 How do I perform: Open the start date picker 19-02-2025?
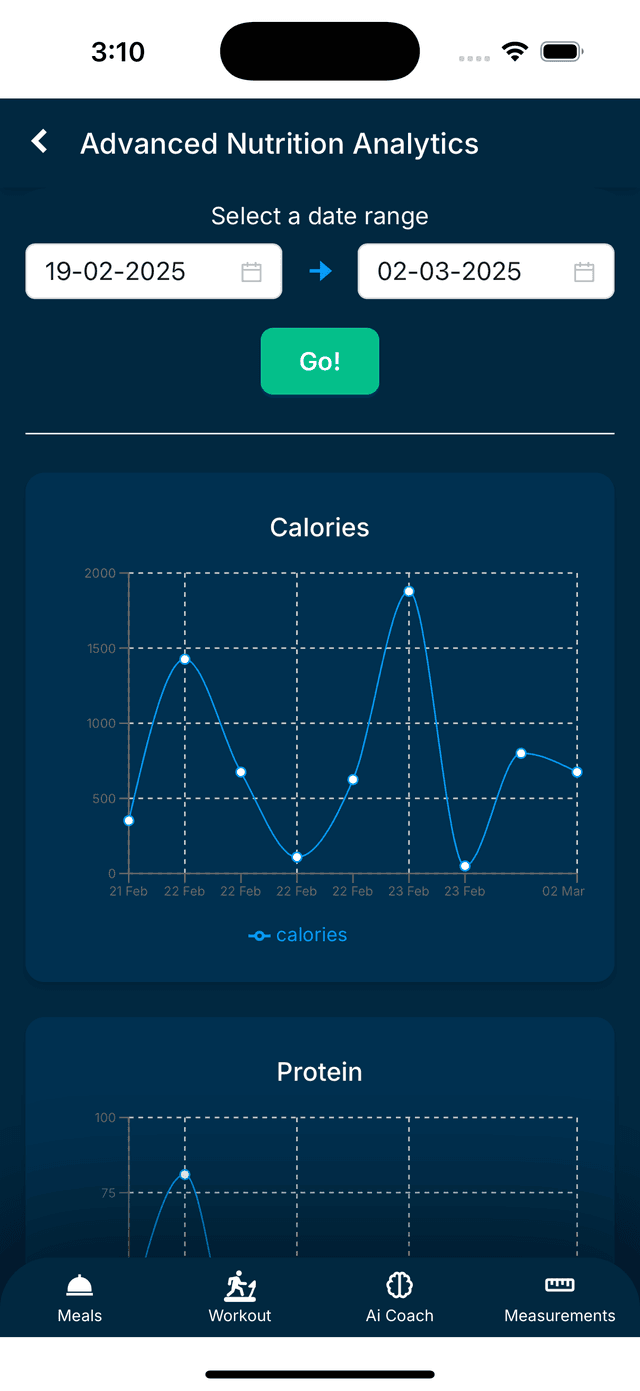153,271
